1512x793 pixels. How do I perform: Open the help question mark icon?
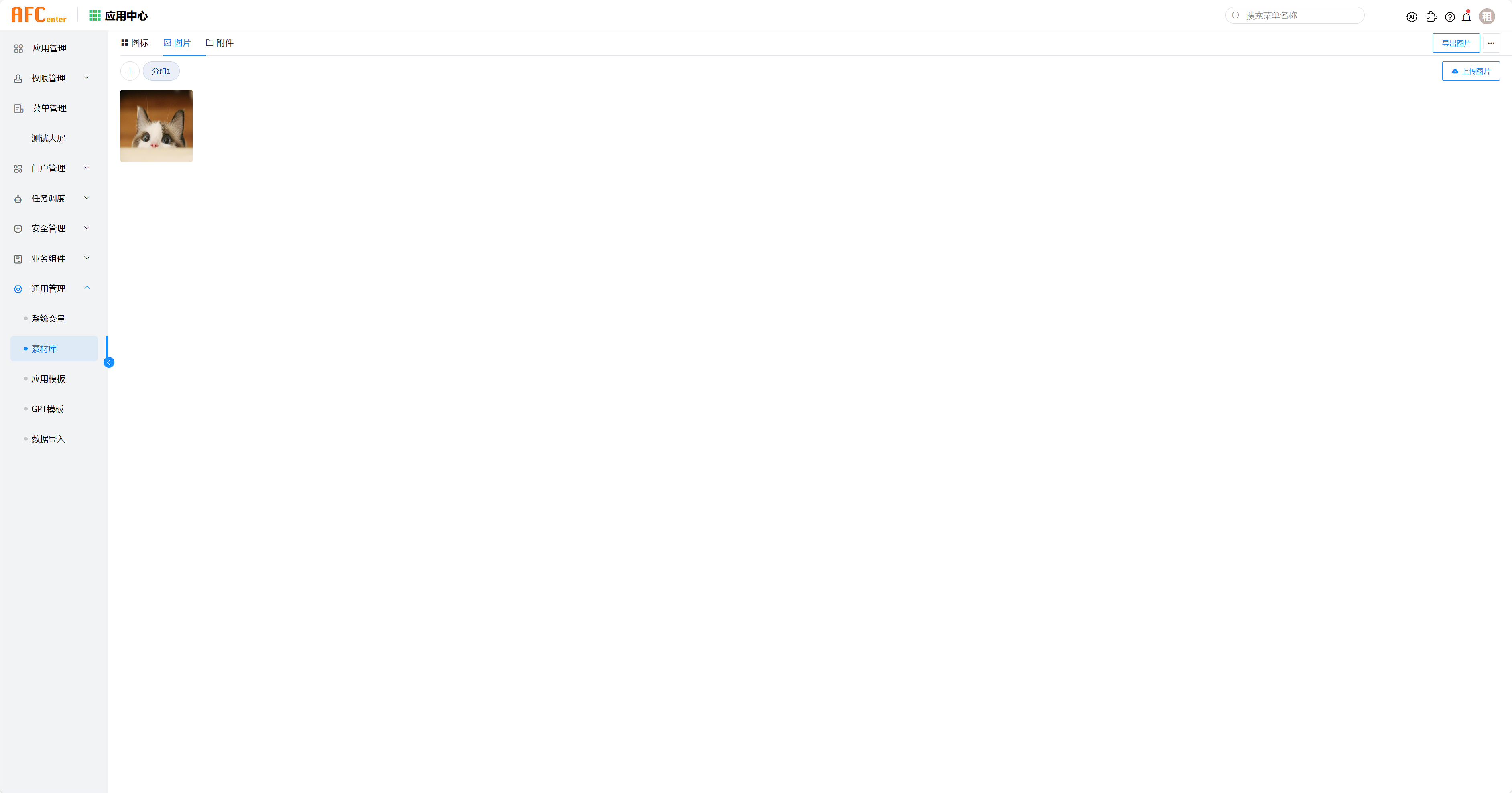pos(1450,17)
